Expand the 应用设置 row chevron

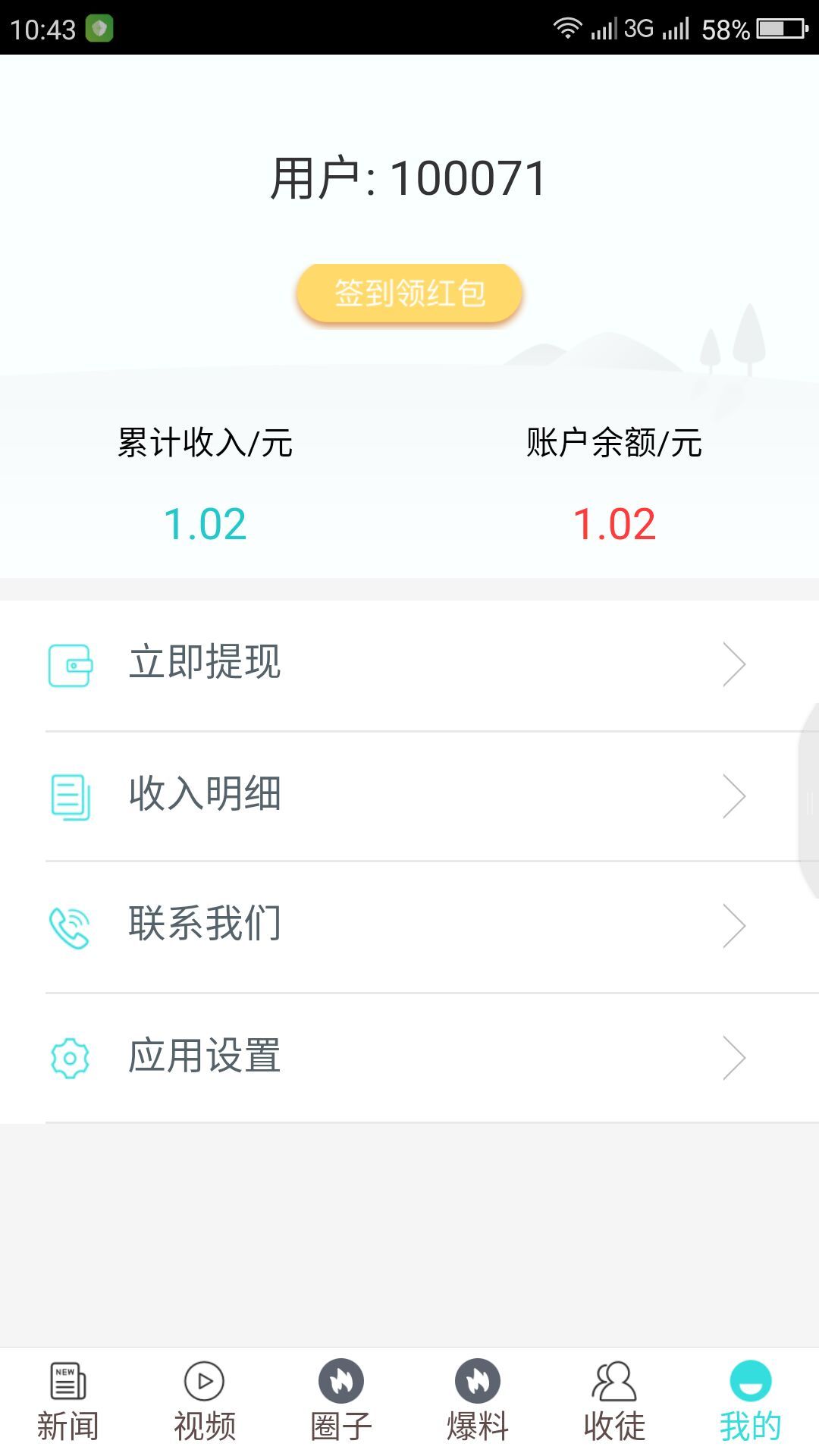pyautogui.click(x=734, y=1056)
